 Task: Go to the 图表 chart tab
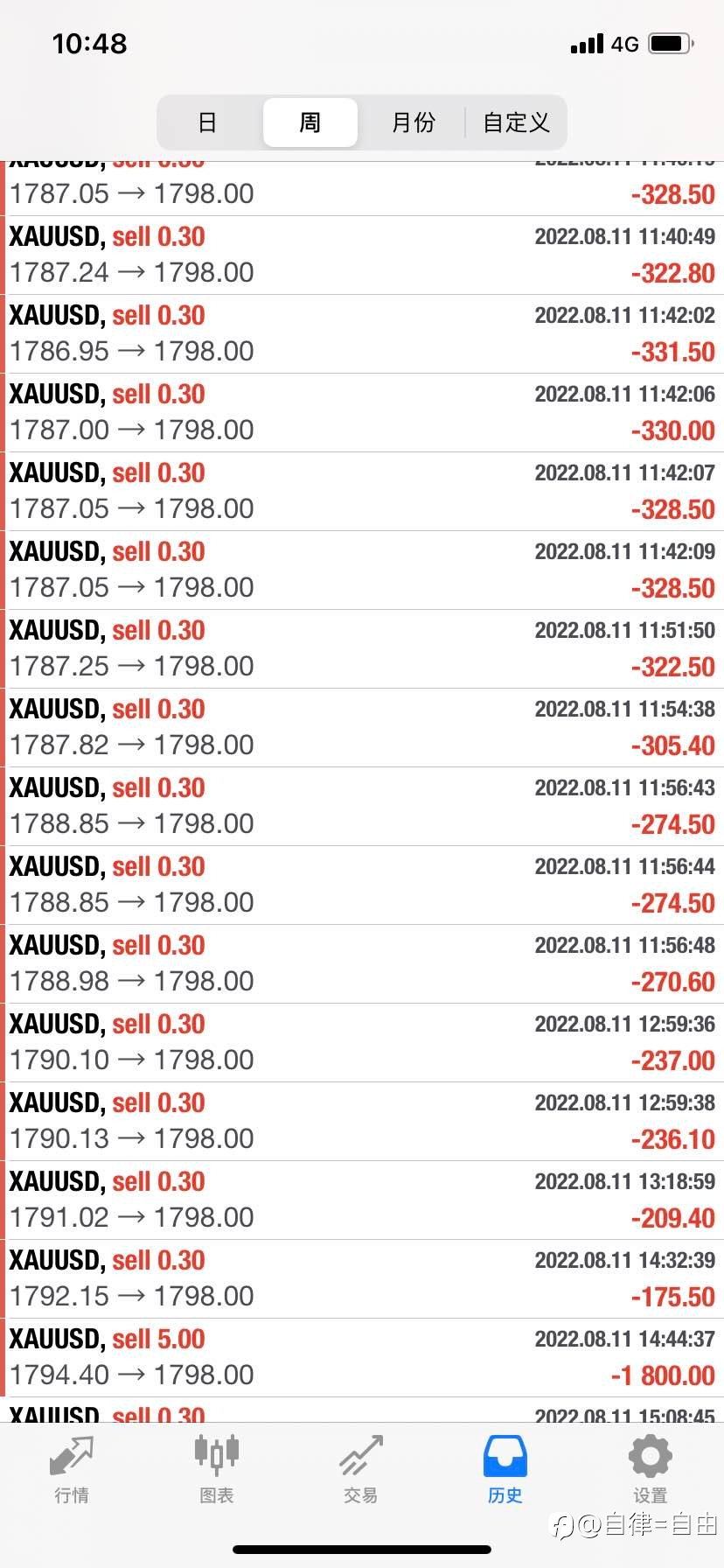(x=216, y=1470)
